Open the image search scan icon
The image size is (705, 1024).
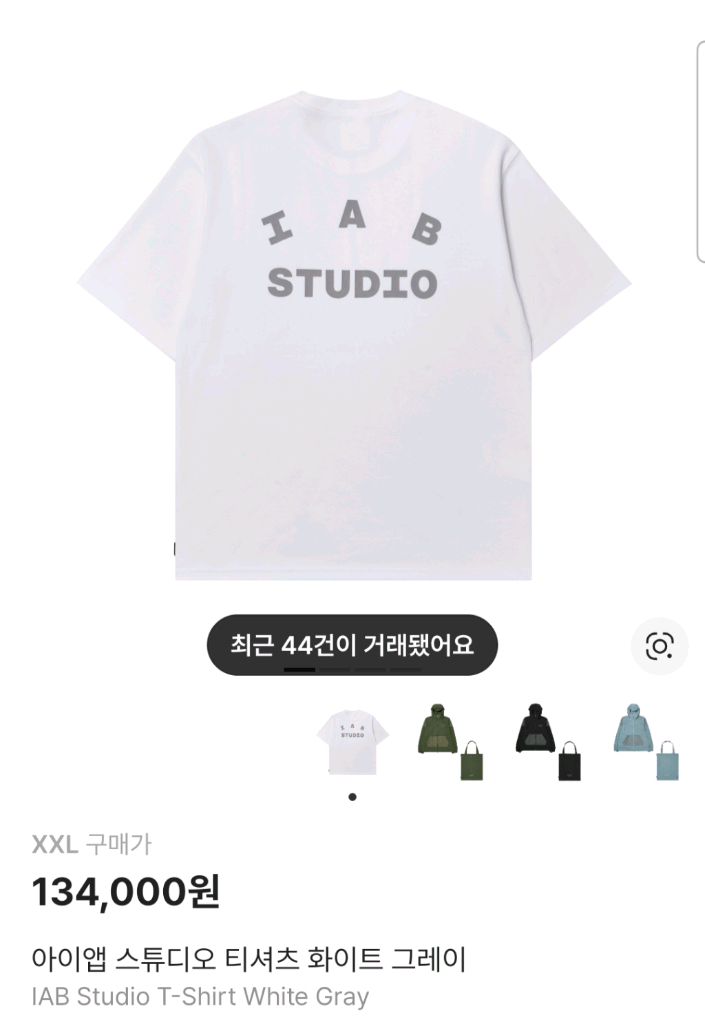click(x=660, y=646)
